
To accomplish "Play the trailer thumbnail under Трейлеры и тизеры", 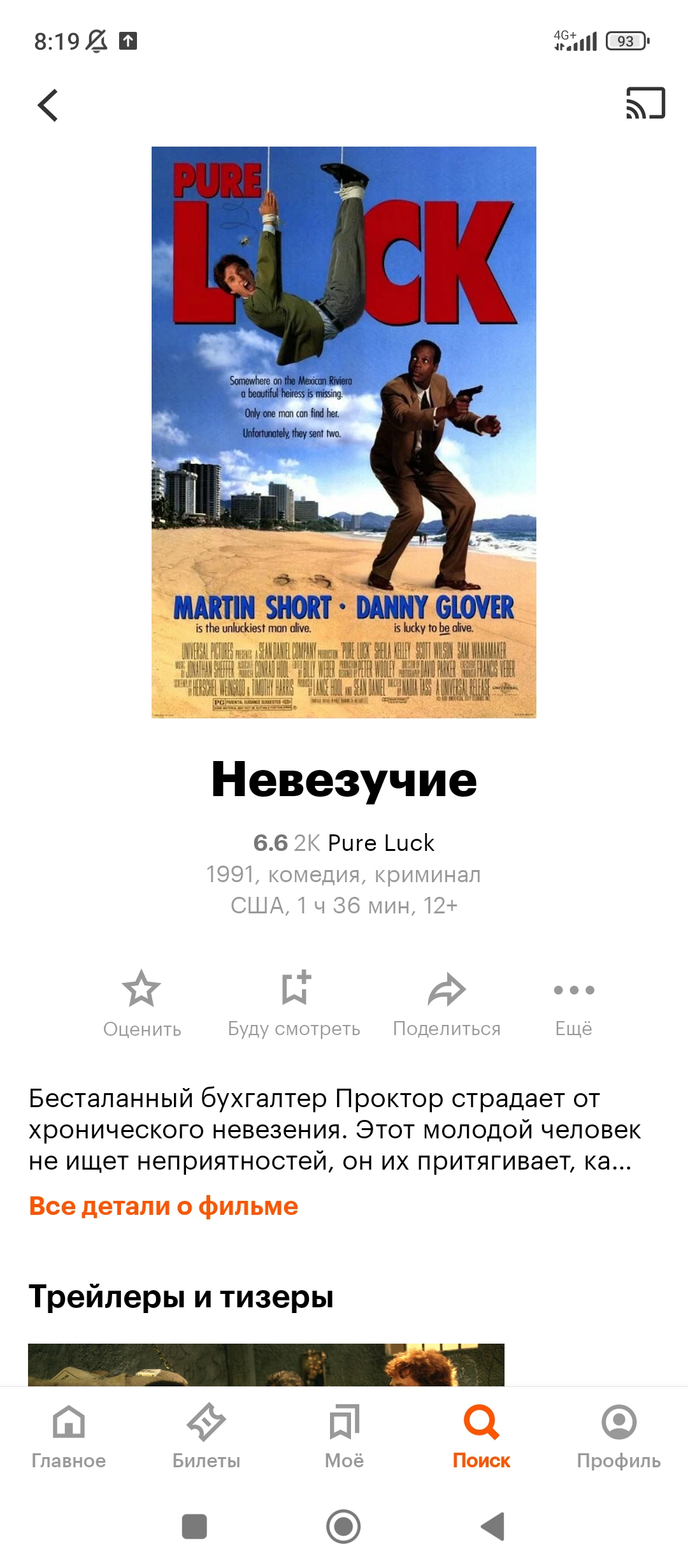I will tap(266, 1365).
